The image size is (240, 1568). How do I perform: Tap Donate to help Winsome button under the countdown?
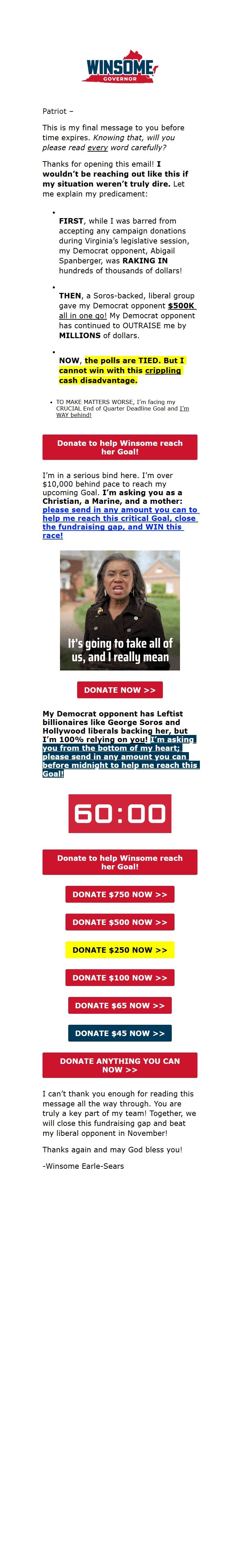119,861
